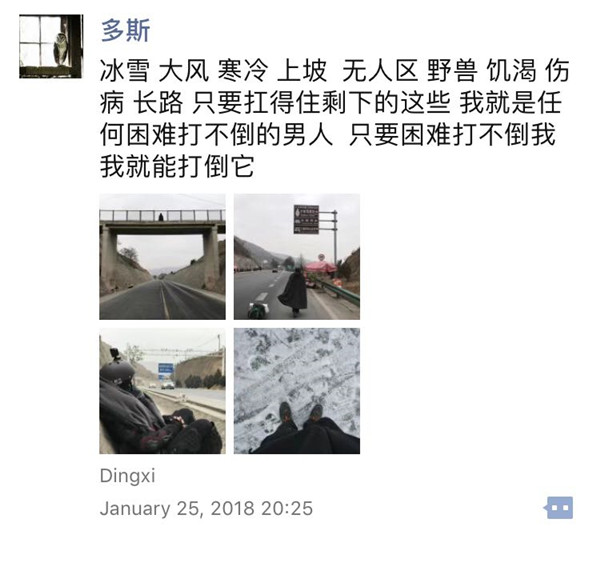Open the Dingxi location tag
The image size is (600, 578).
click(x=127, y=476)
